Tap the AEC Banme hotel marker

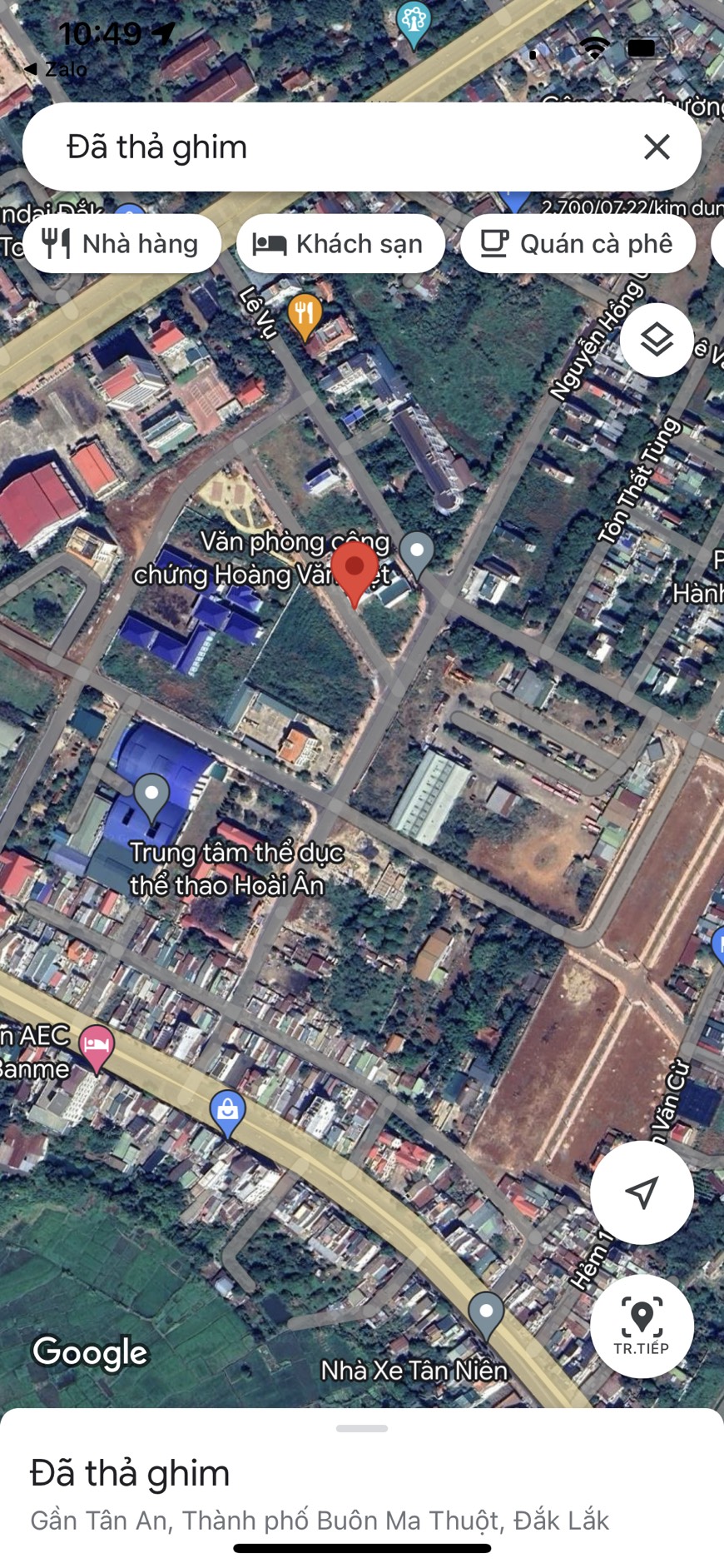tap(97, 1046)
